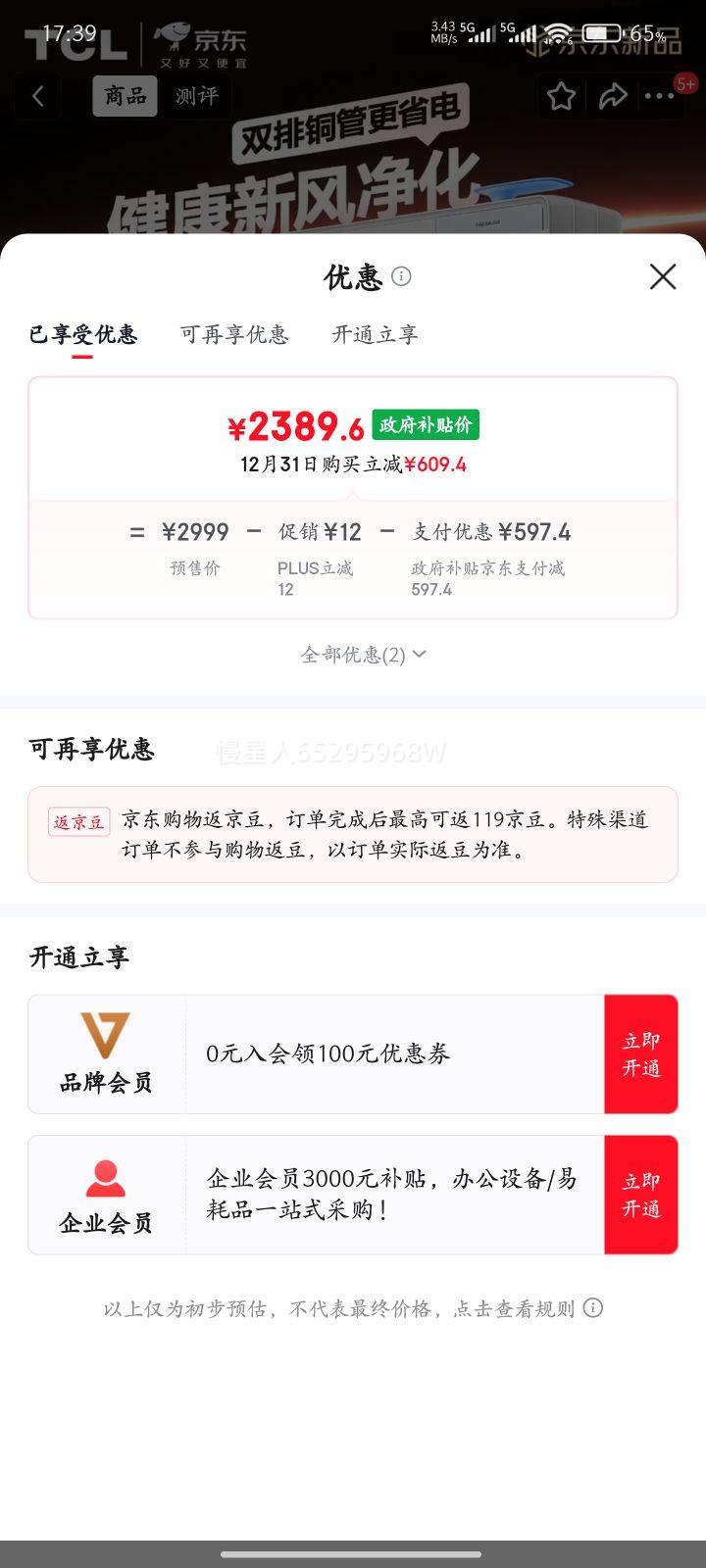Image resolution: width=706 pixels, height=1568 pixels.
Task: Tap 立即开通 for enterprise membership
Action: [x=640, y=1195]
